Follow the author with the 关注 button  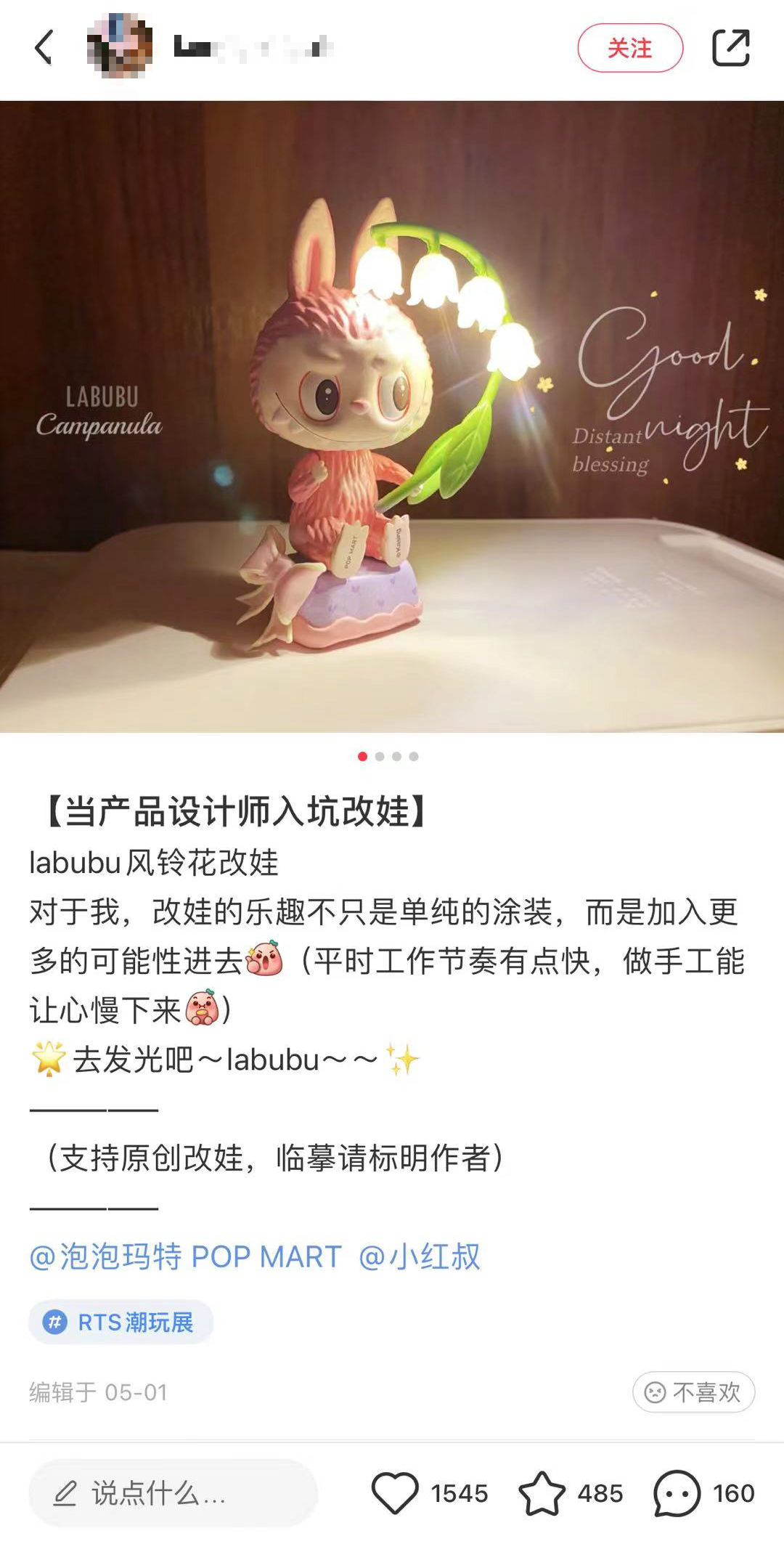coord(630,48)
